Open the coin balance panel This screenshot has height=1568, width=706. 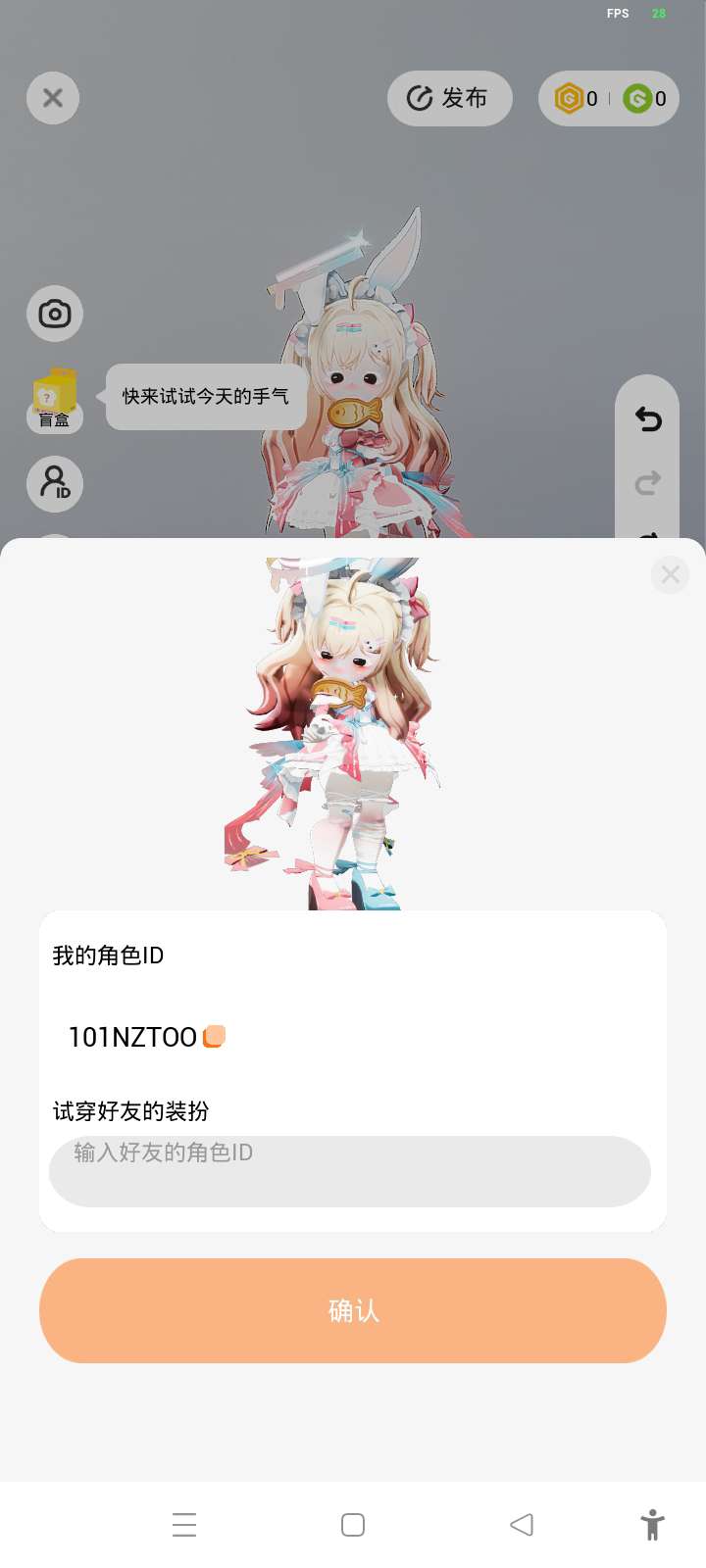click(609, 98)
